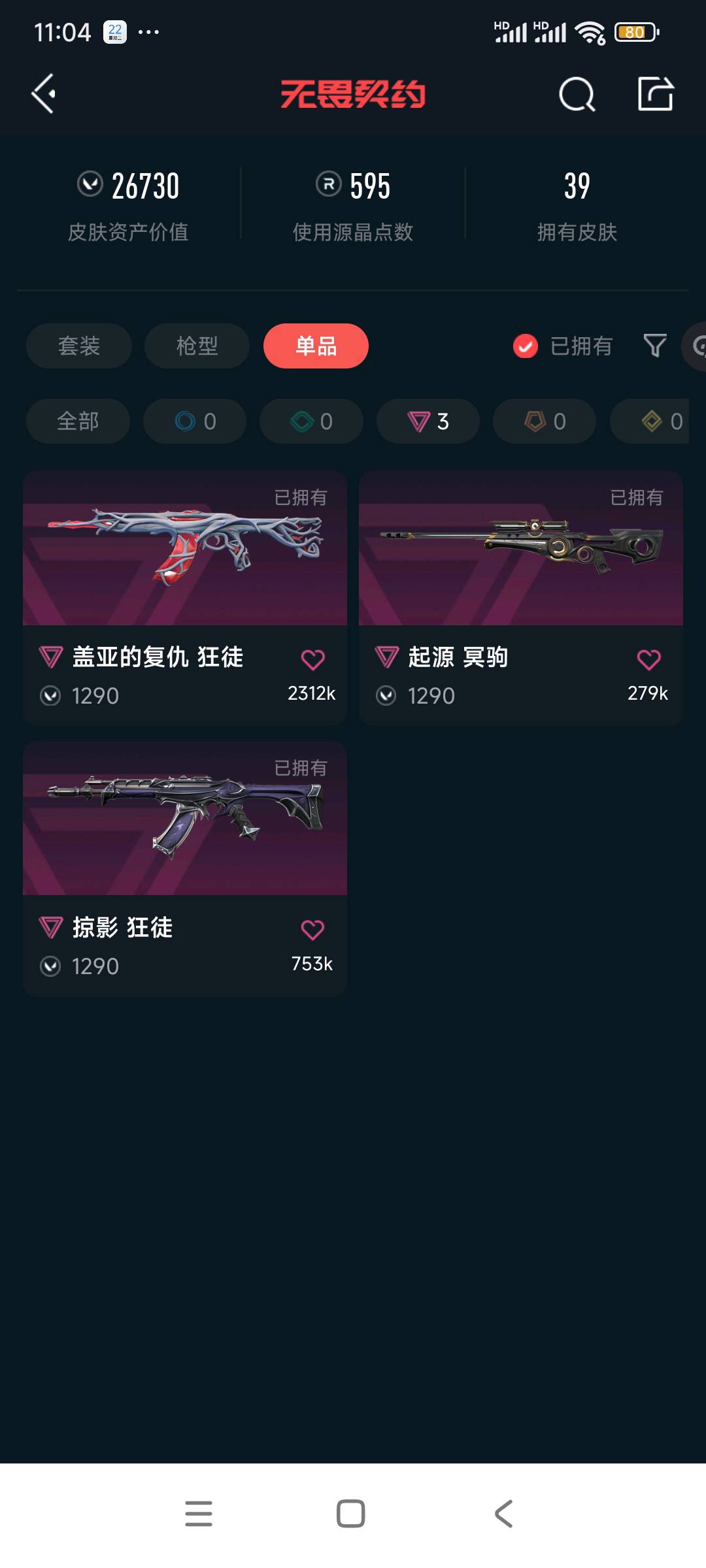The height and width of the screenshot is (1568, 706).
Task: Go back using the top-left arrow
Action: pyautogui.click(x=43, y=94)
